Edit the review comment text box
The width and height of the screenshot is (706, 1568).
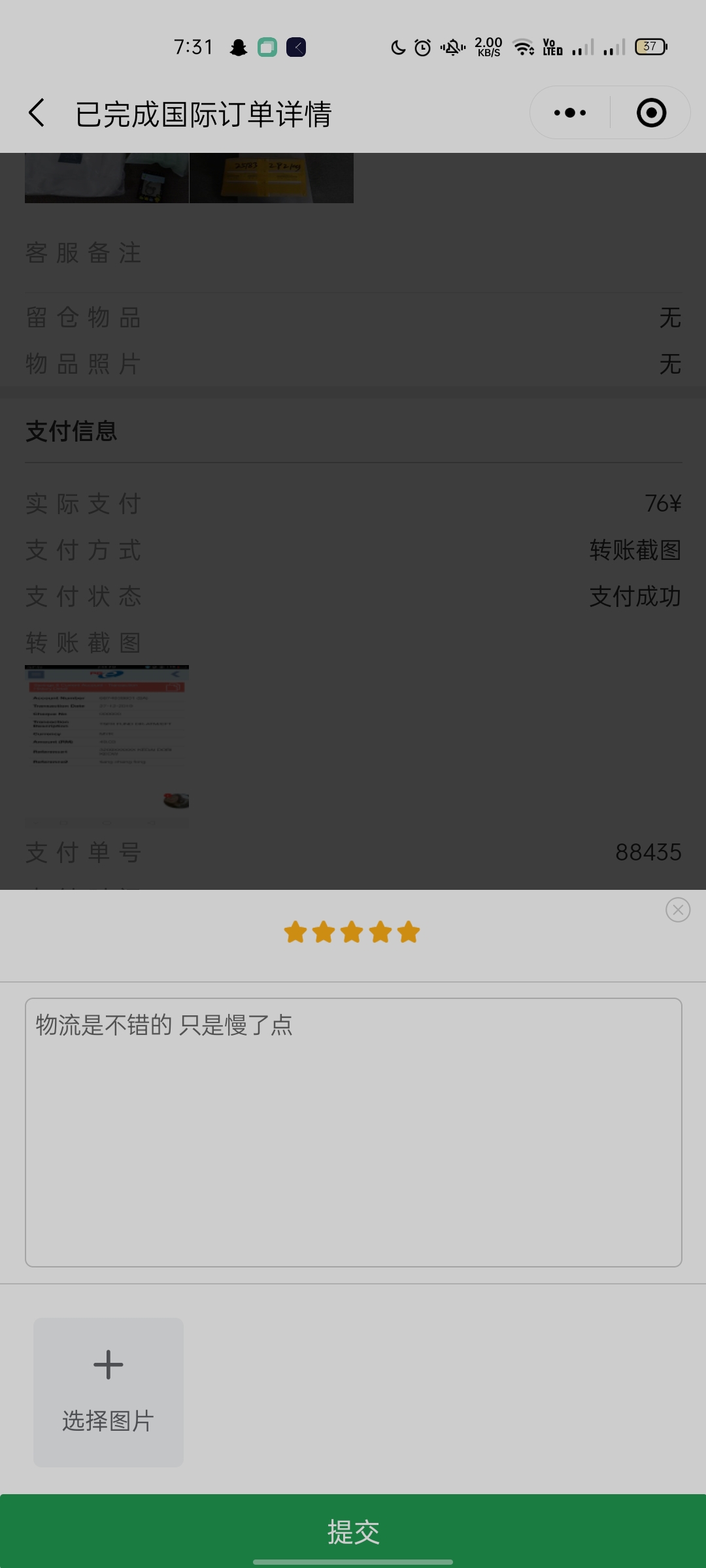(x=353, y=1132)
